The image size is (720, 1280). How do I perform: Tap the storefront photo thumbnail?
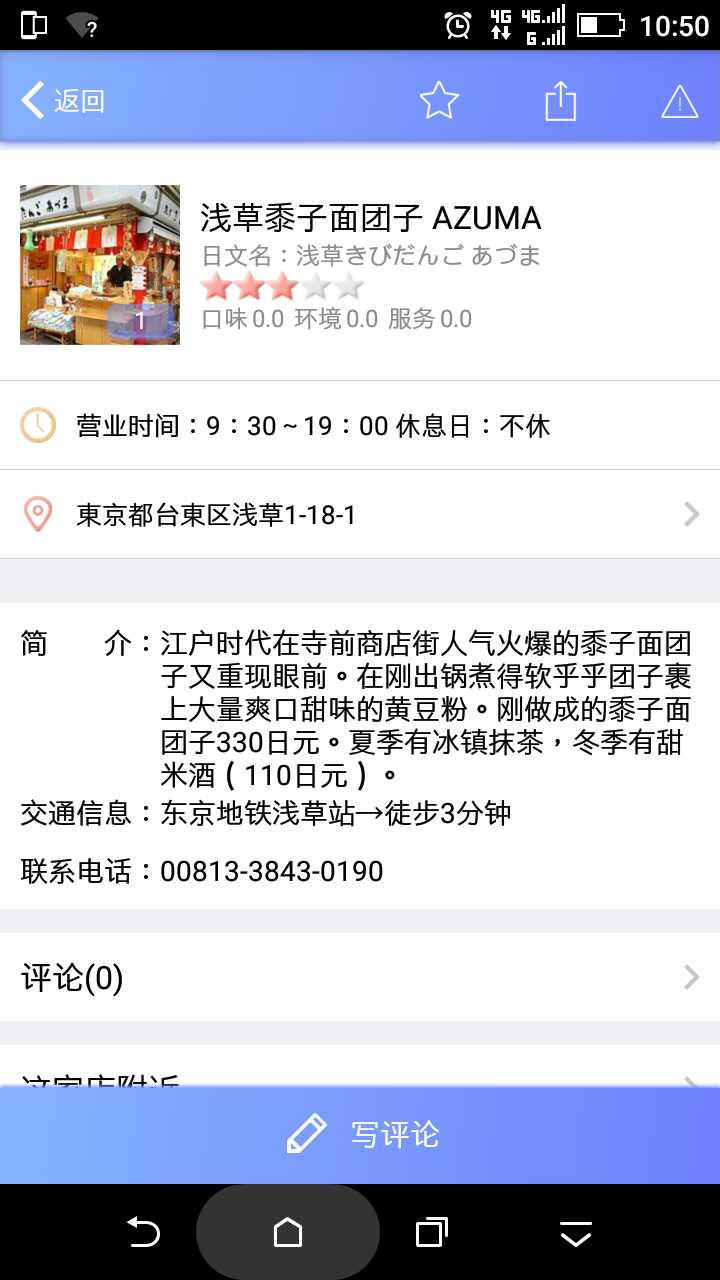point(99,264)
